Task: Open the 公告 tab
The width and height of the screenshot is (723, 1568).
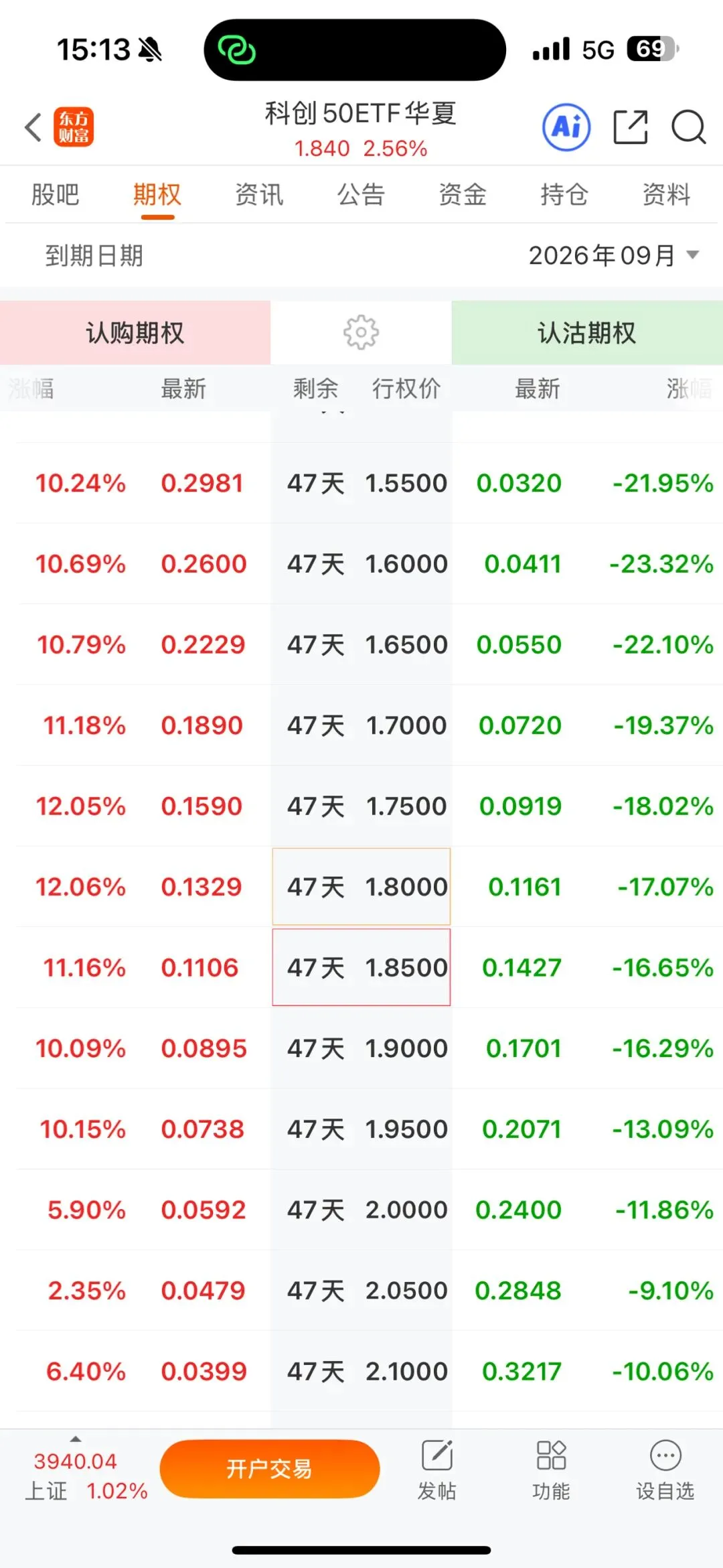Action: click(361, 195)
